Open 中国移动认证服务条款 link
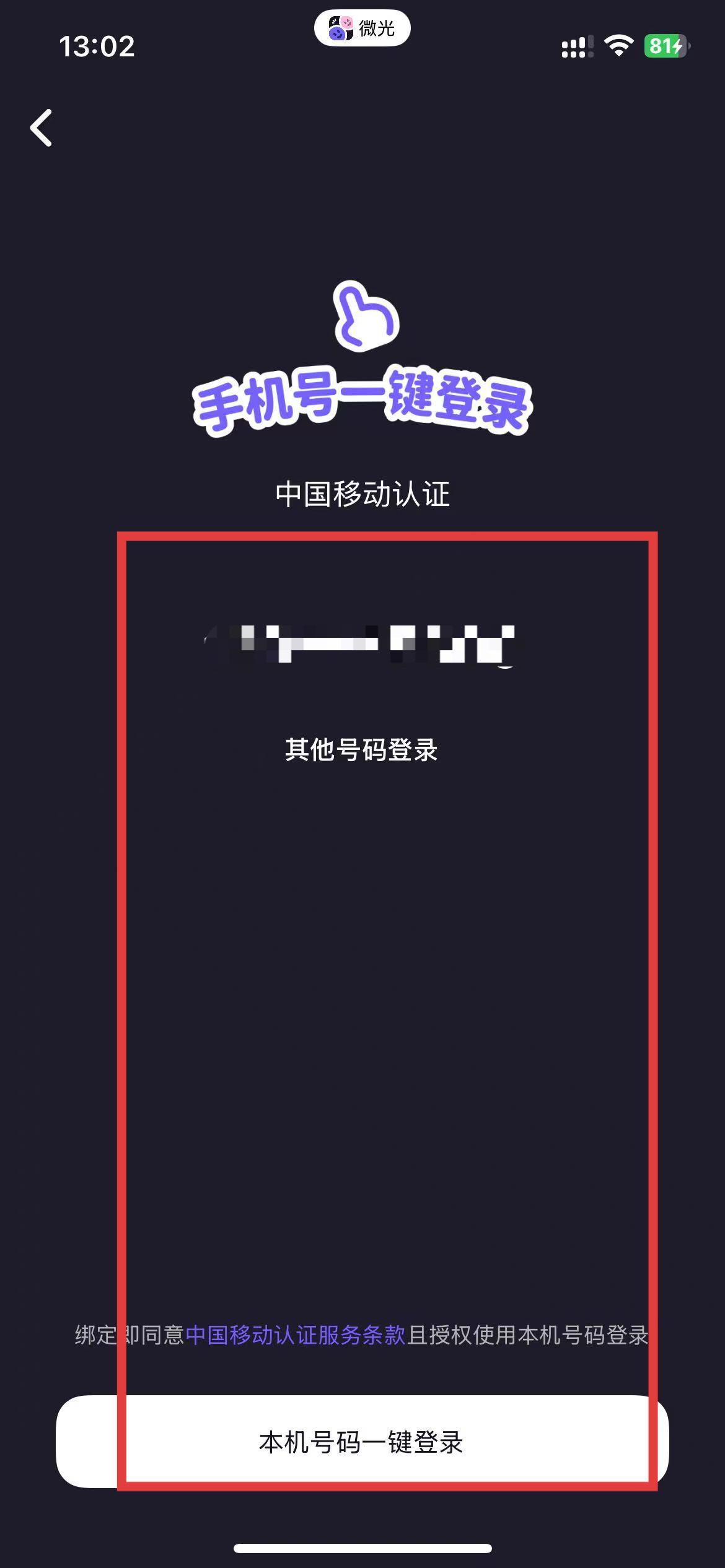The width and height of the screenshot is (725, 1568). pyautogui.click(x=296, y=1335)
